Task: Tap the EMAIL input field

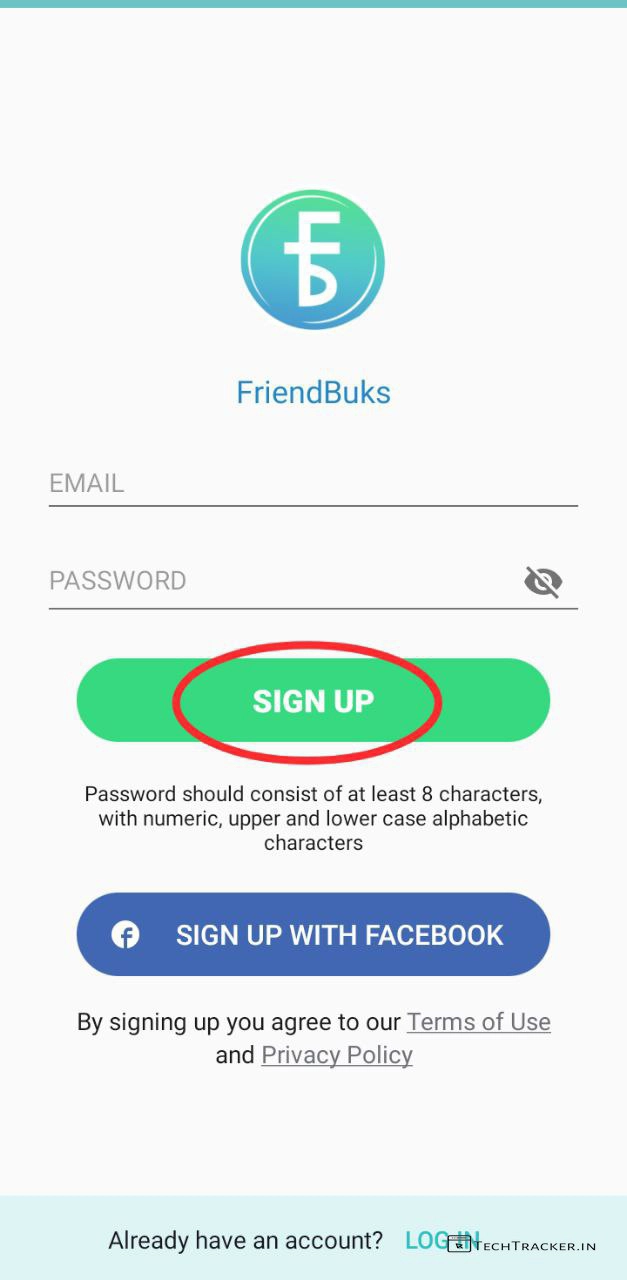Action: point(312,484)
